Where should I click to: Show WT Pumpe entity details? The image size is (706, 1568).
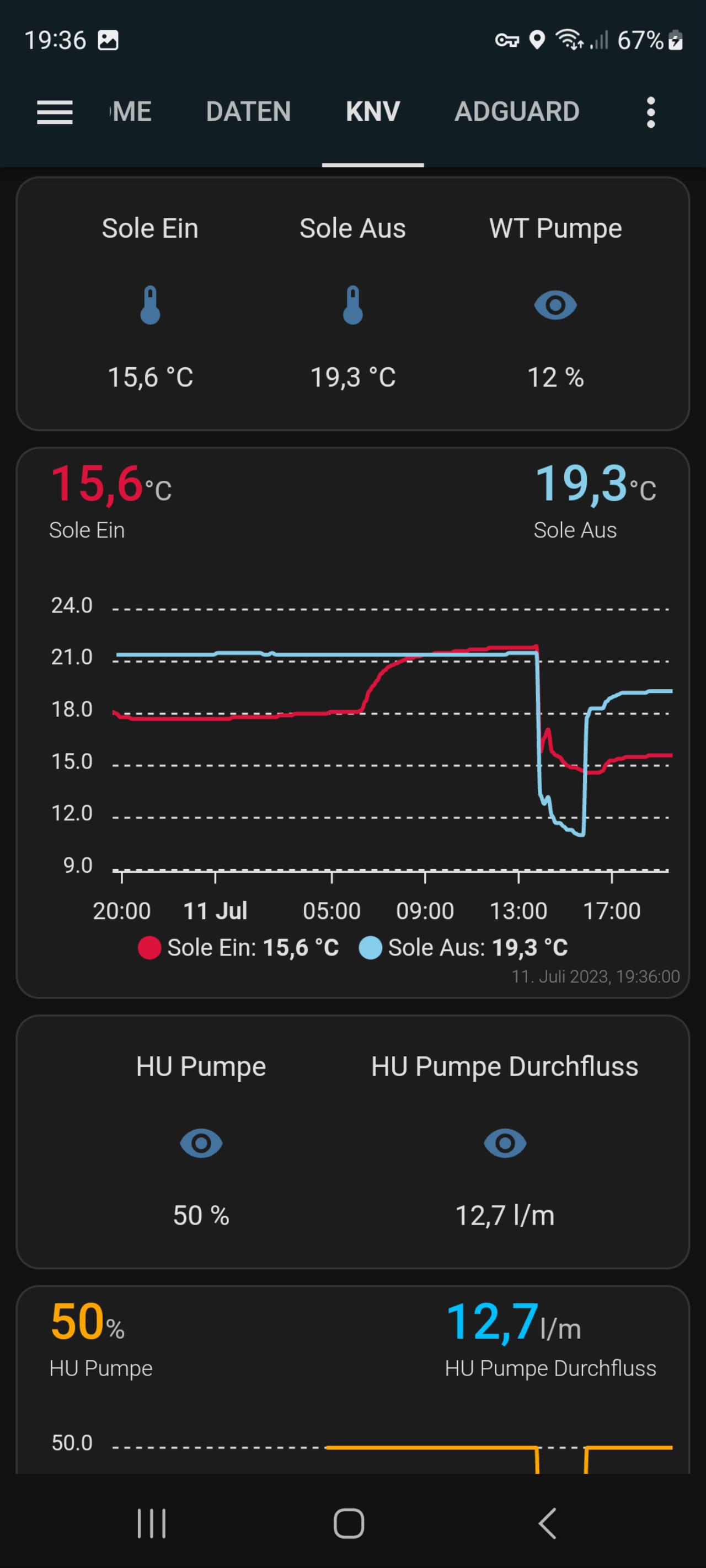click(x=555, y=304)
